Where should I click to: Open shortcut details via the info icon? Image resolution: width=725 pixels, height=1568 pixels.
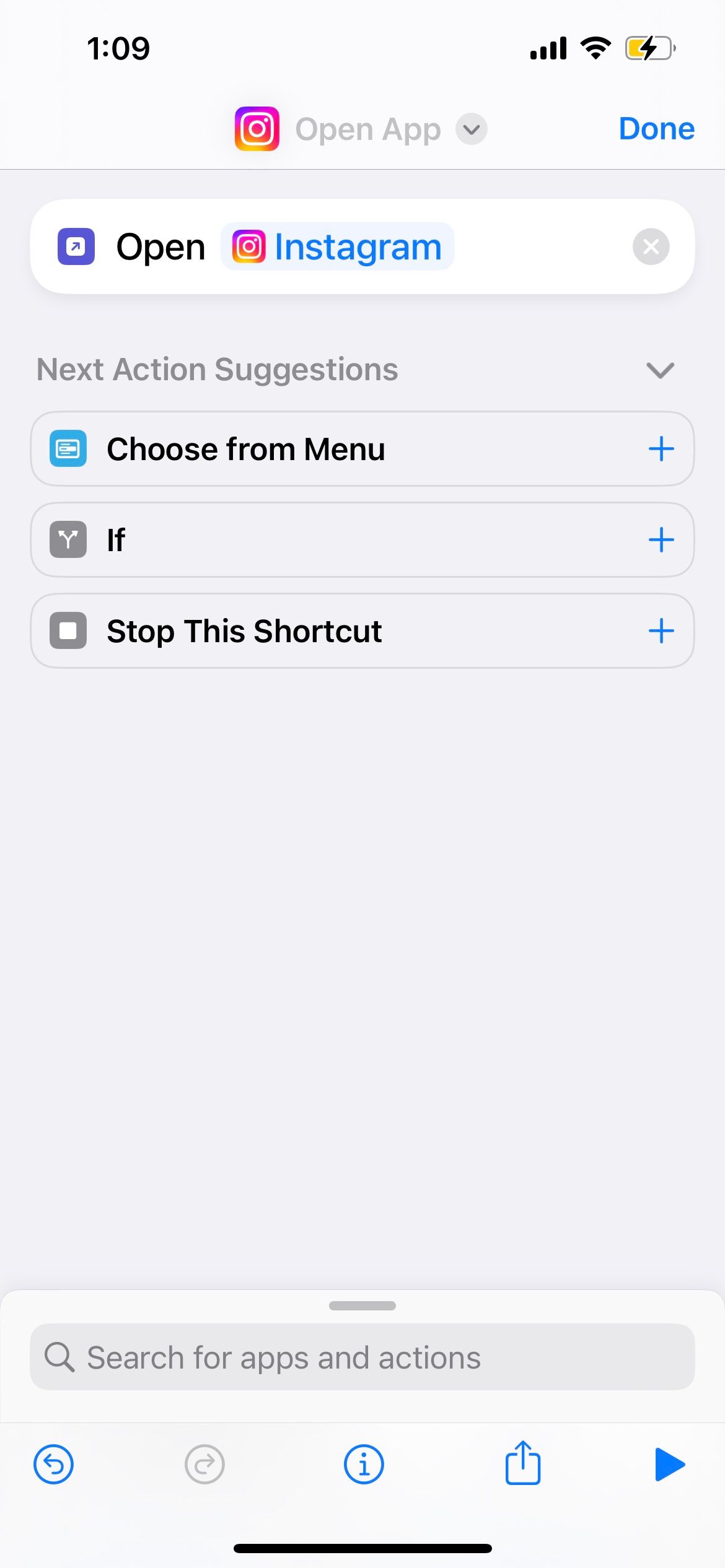tap(362, 1465)
